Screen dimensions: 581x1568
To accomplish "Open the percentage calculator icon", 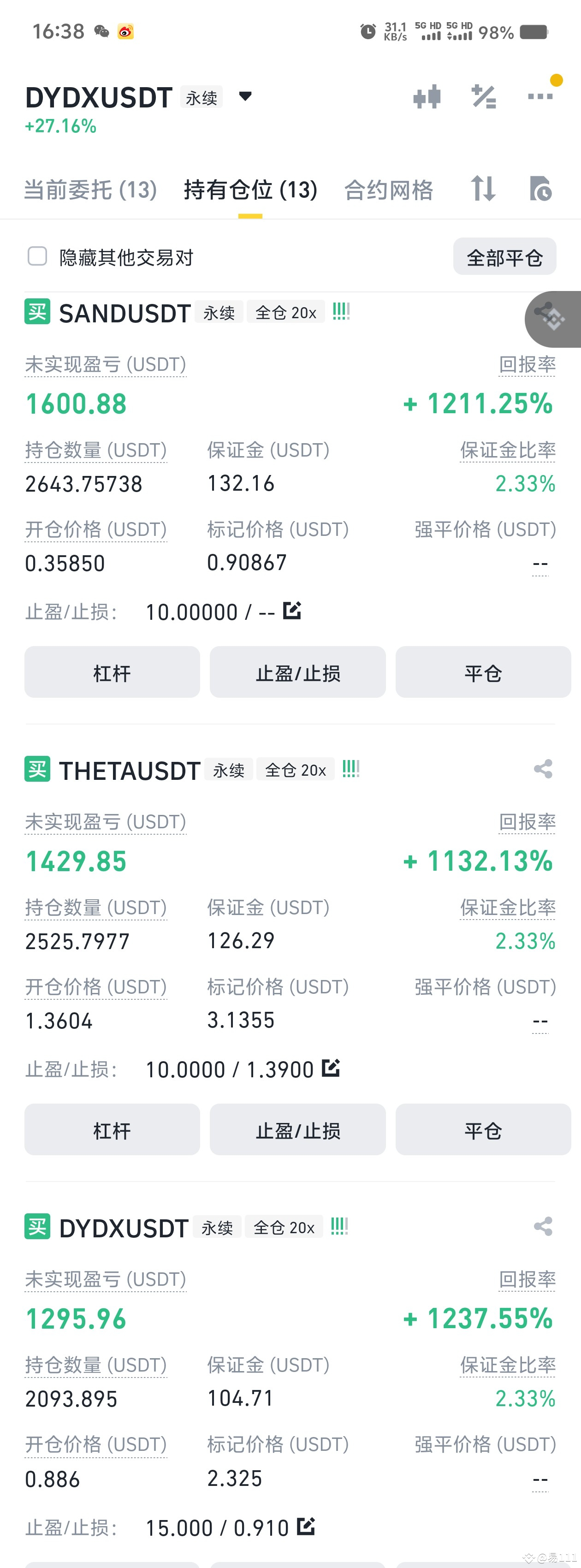I will (x=484, y=97).
